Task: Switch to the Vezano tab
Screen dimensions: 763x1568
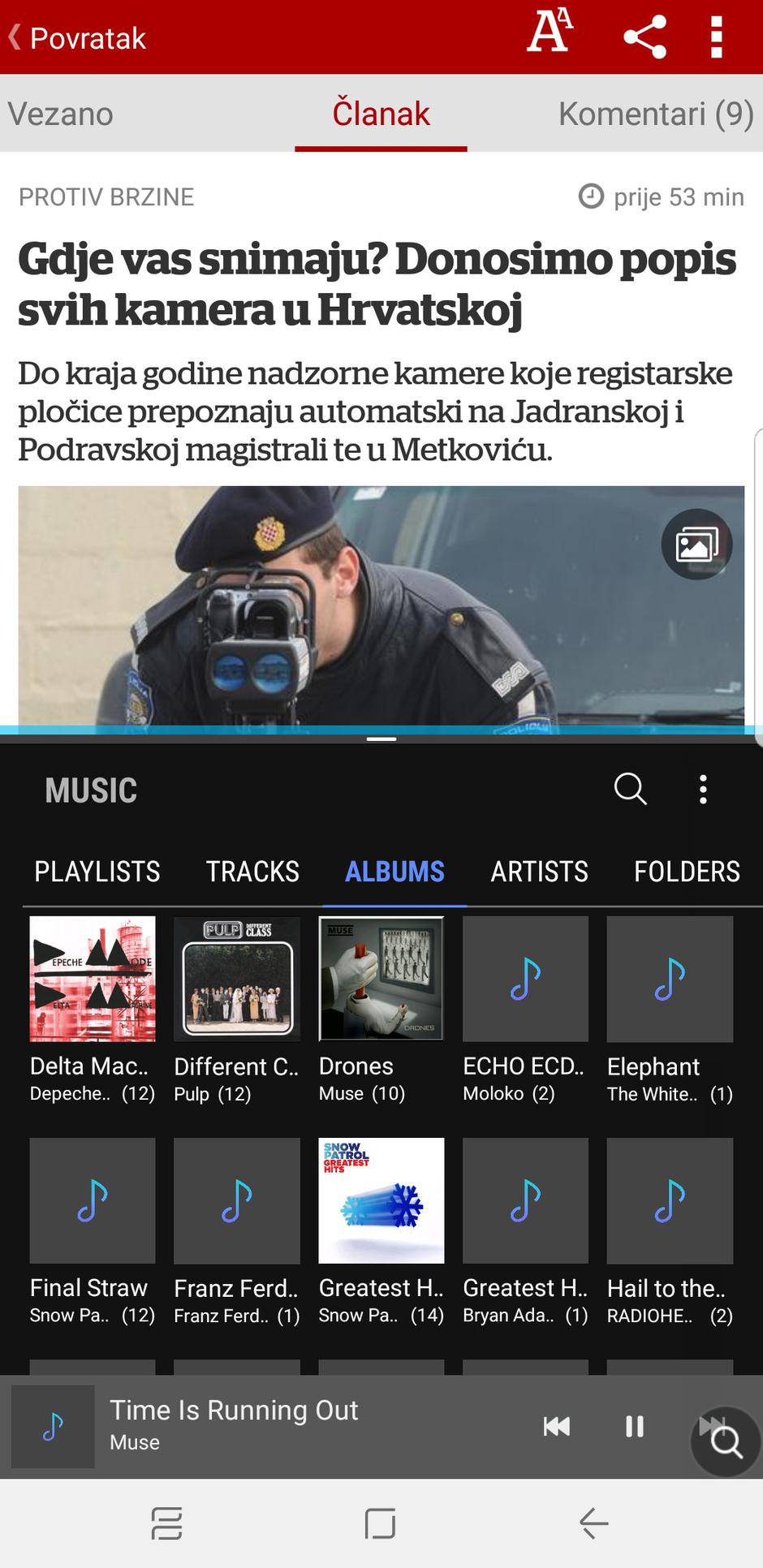Action: (x=61, y=114)
